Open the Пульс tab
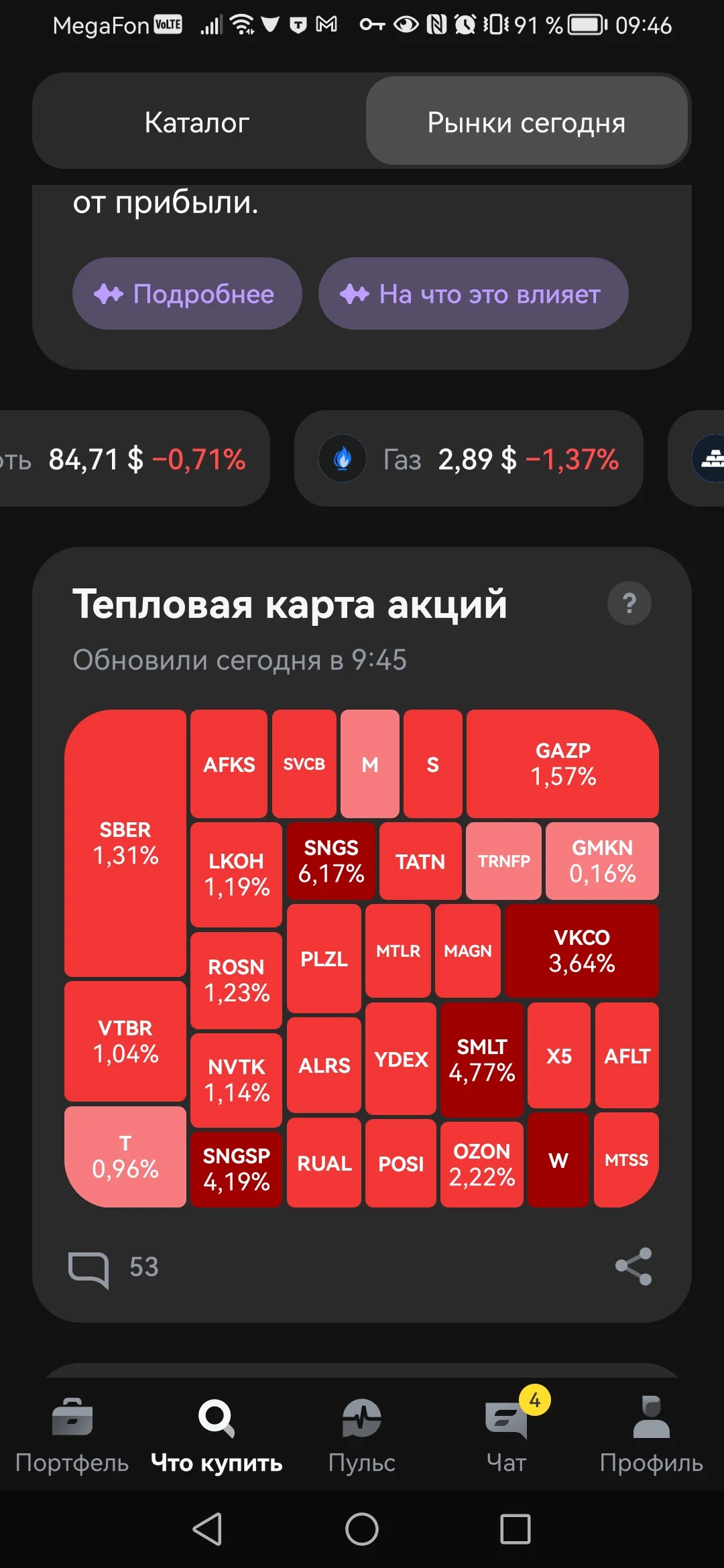The width and height of the screenshot is (724, 1568). [x=362, y=1434]
